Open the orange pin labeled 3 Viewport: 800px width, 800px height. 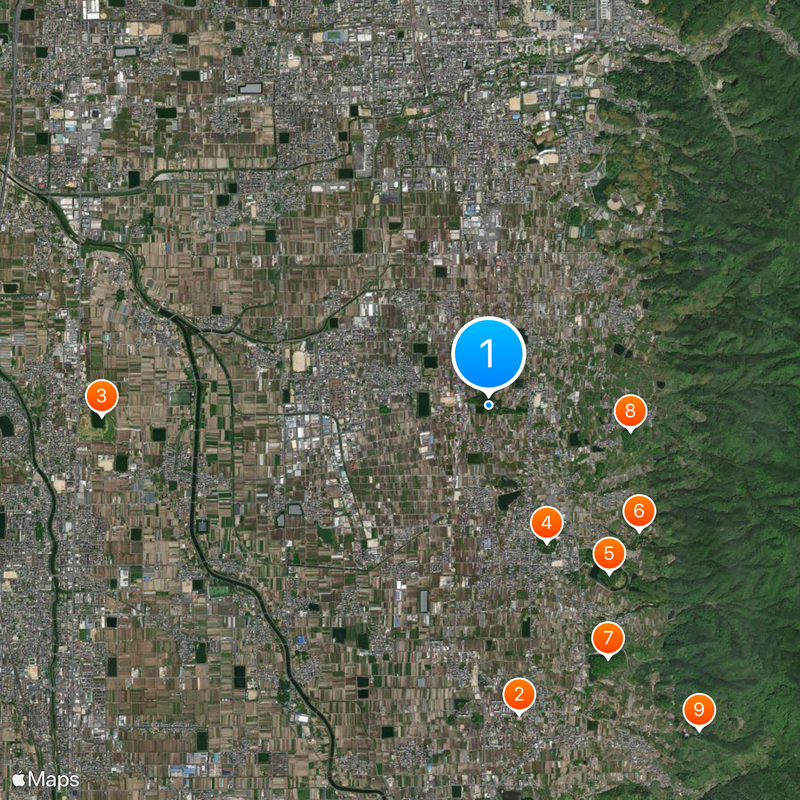click(101, 396)
